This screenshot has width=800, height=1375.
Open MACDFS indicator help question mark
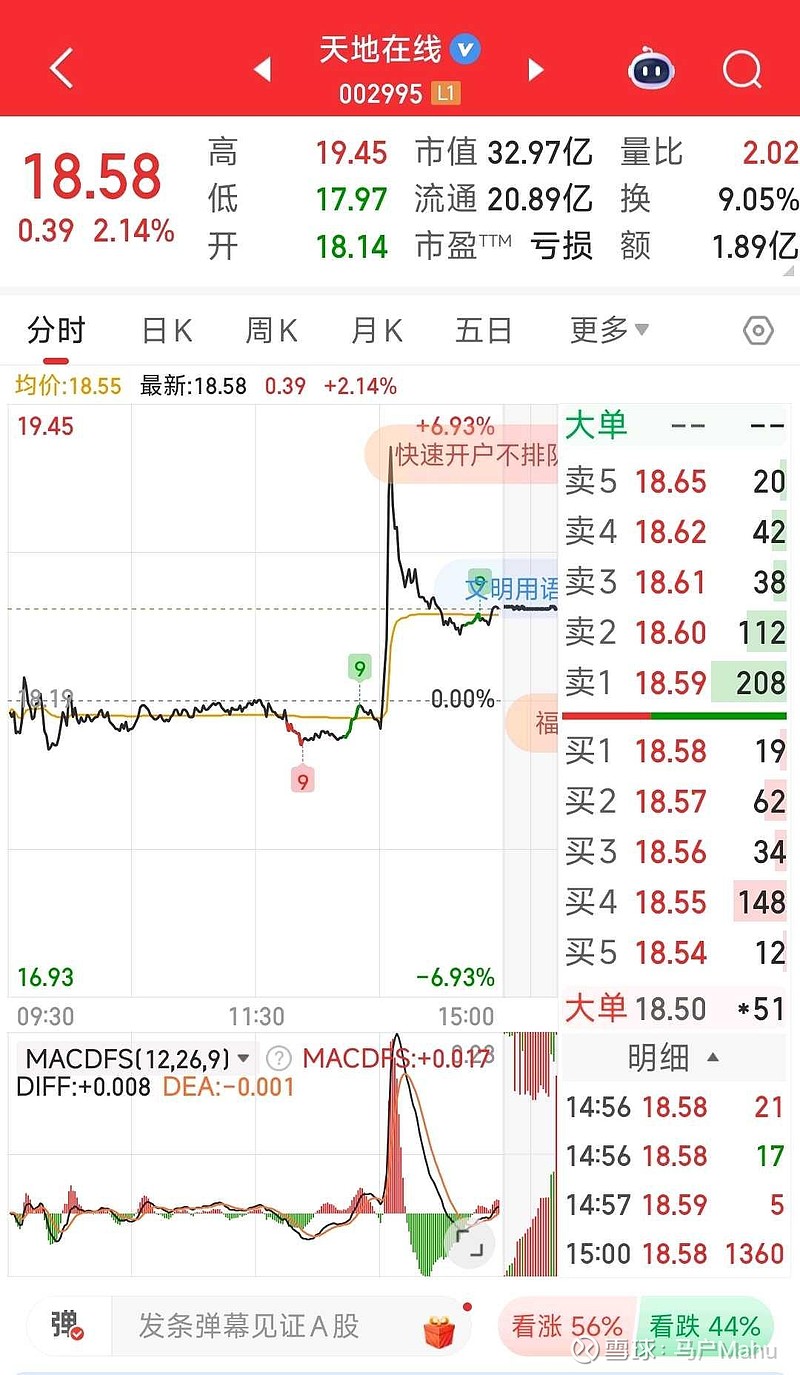(278, 1059)
